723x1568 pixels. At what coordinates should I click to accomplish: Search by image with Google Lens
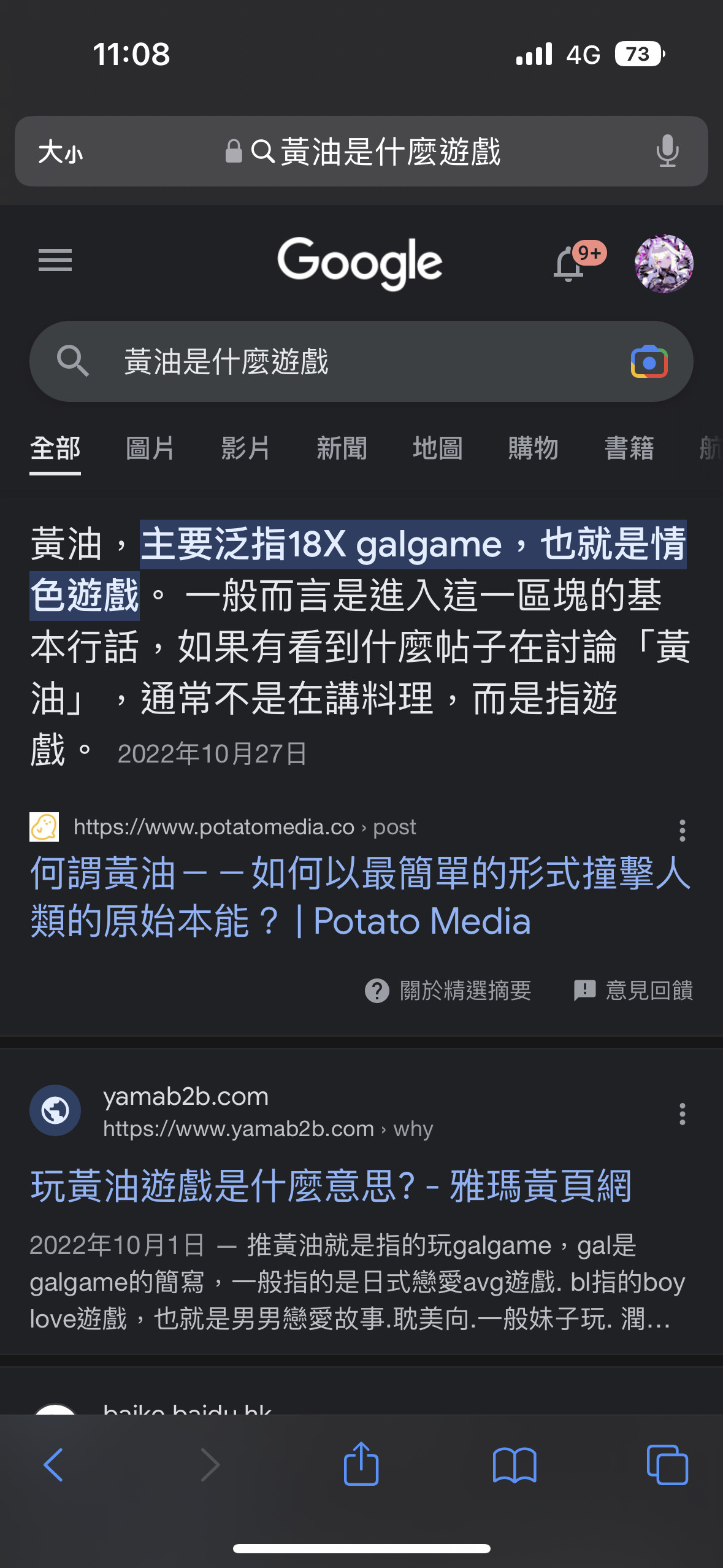(649, 362)
